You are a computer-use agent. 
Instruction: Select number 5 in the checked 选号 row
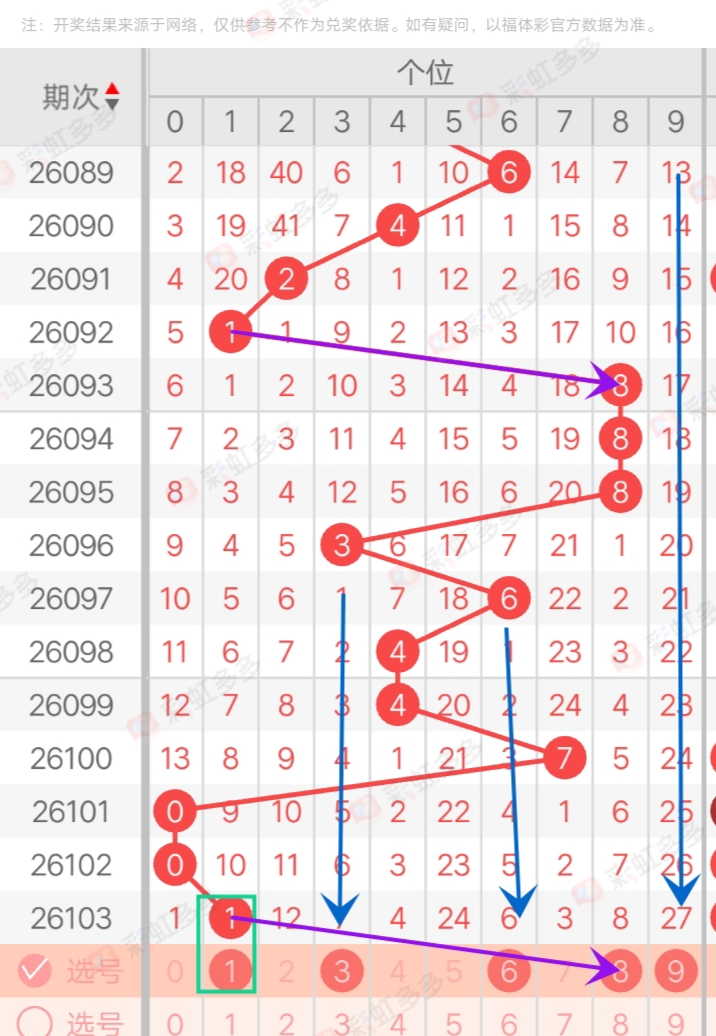pos(454,970)
